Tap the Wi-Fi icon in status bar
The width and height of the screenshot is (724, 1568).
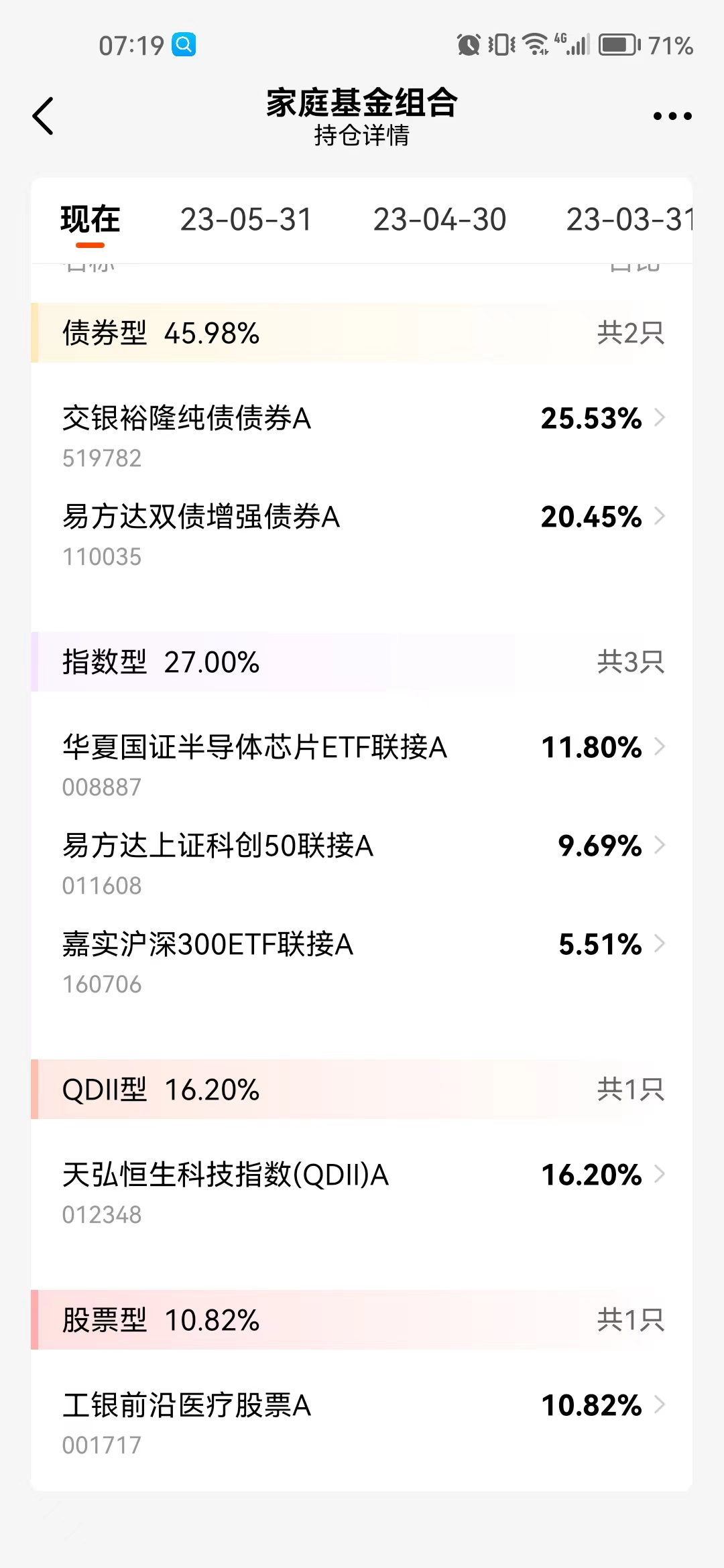click(x=534, y=43)
